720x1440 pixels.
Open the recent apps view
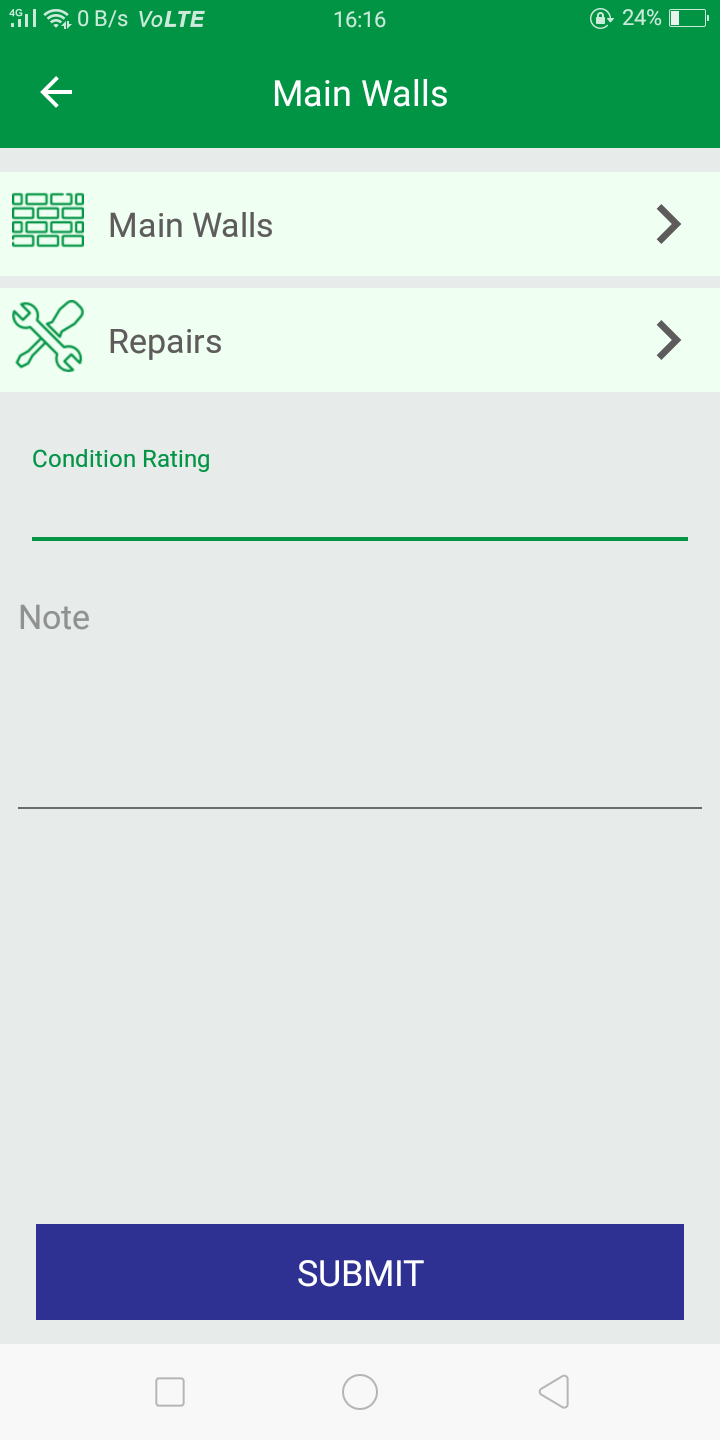coord(170,1392)
